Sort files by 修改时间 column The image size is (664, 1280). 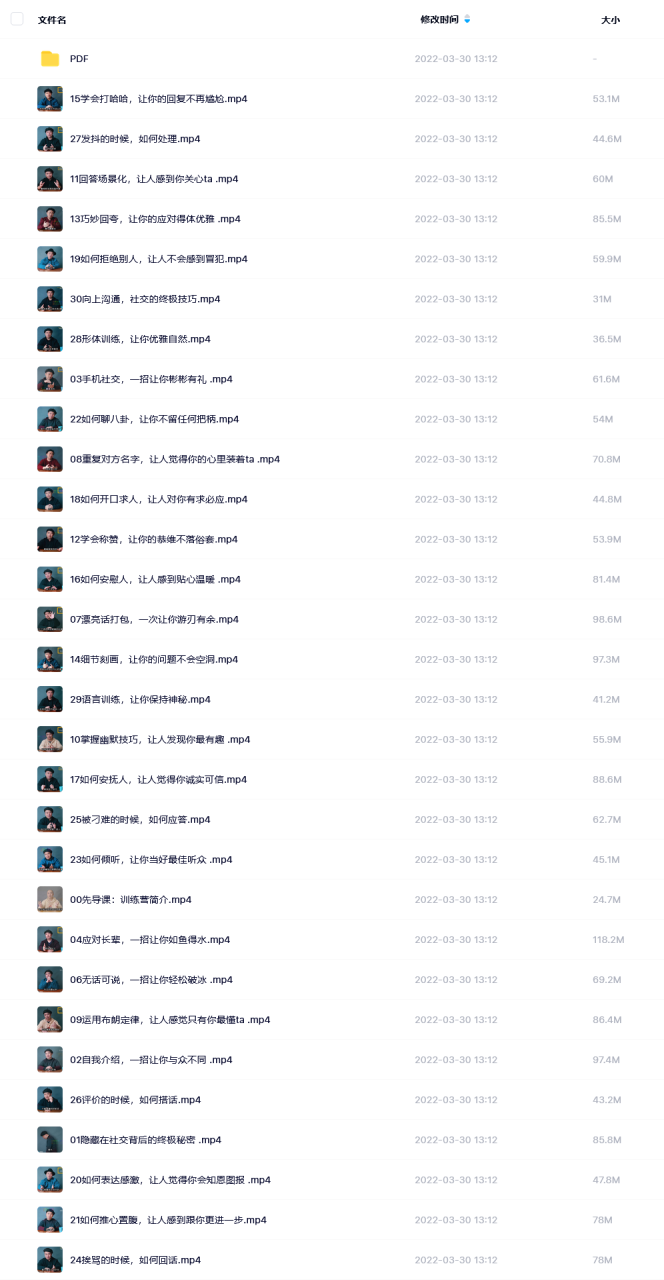440,19
